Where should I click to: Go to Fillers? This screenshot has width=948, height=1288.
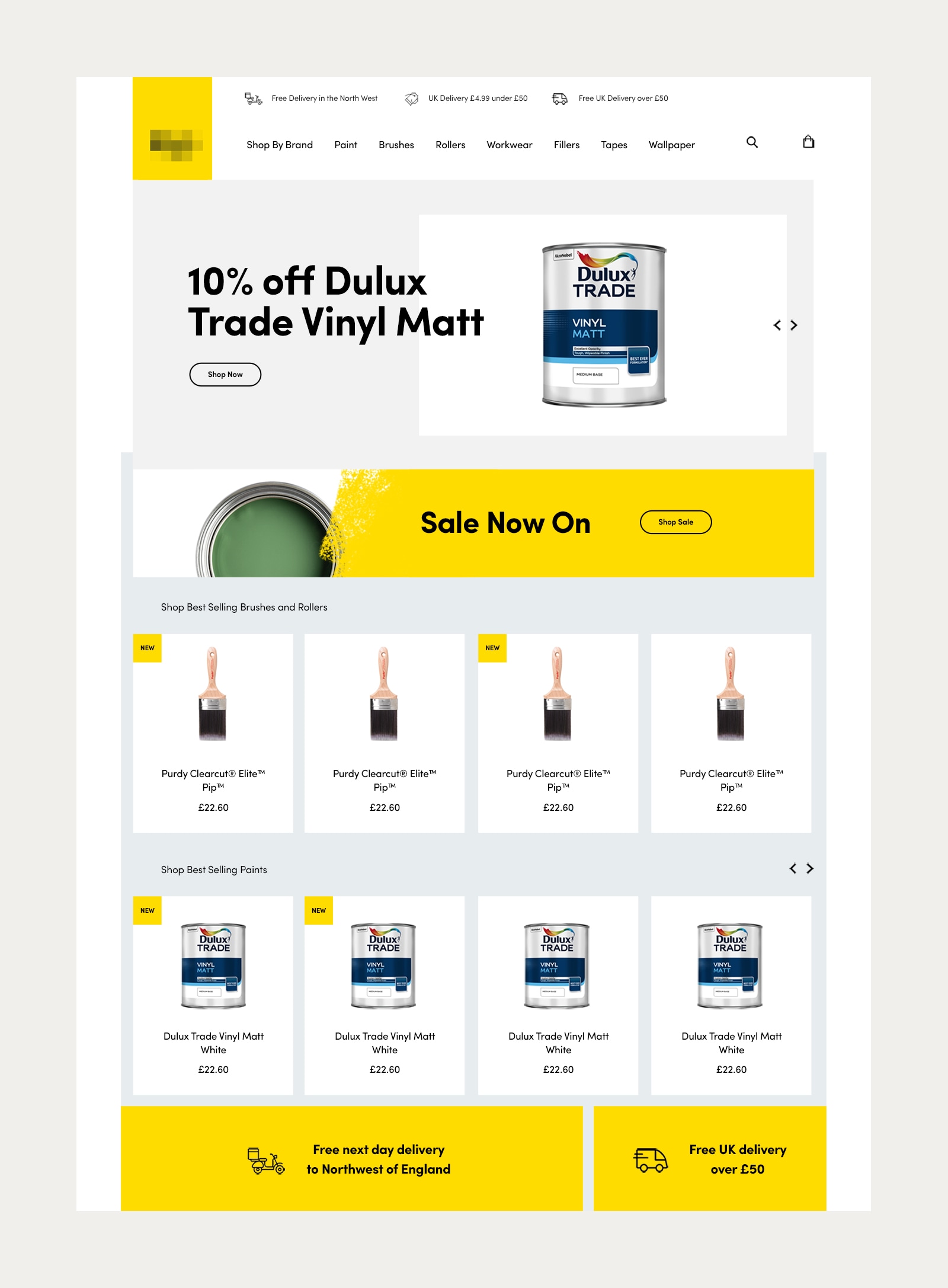click(x=566, y=145)
